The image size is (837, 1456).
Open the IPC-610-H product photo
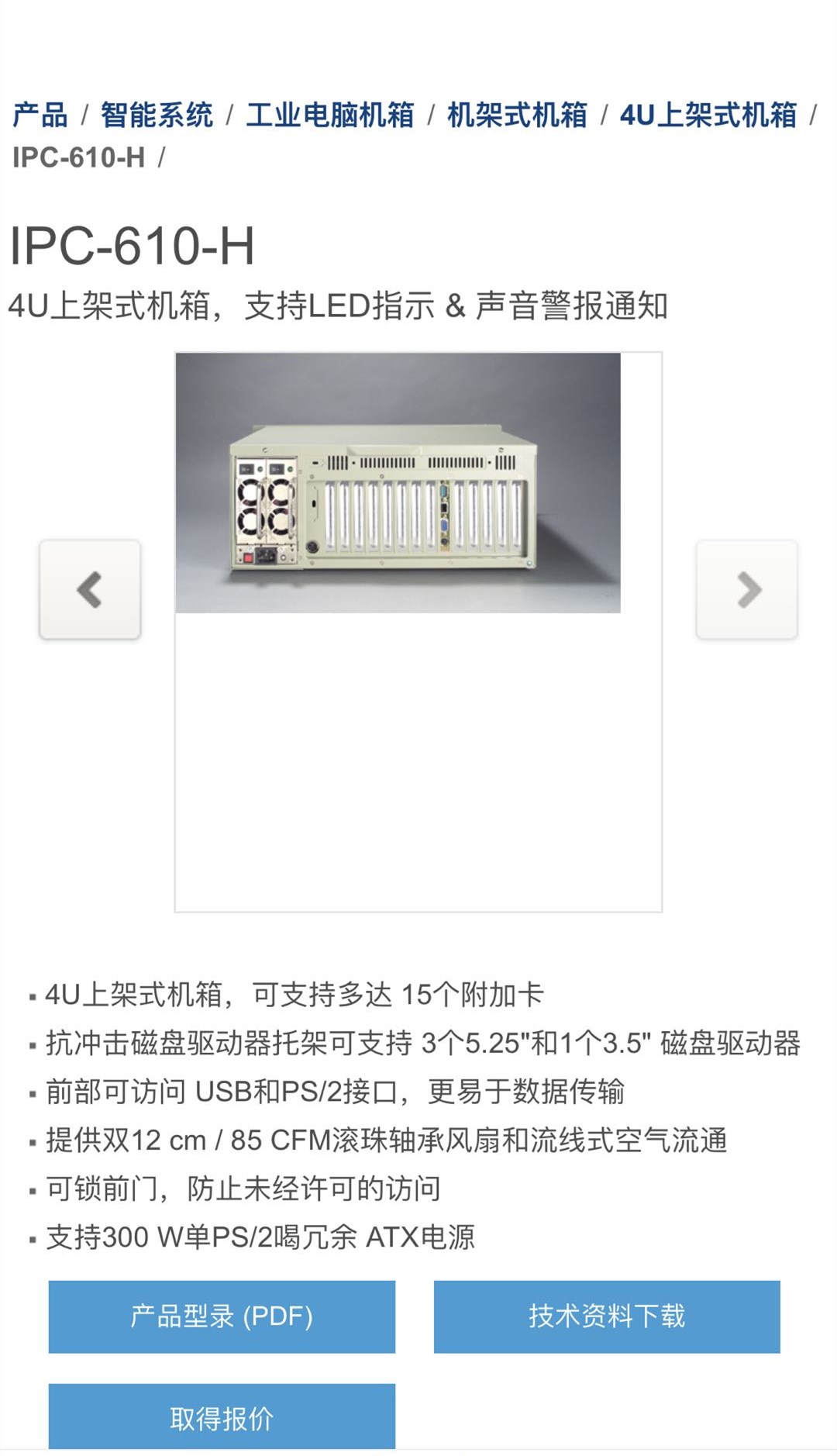point(398,483)
